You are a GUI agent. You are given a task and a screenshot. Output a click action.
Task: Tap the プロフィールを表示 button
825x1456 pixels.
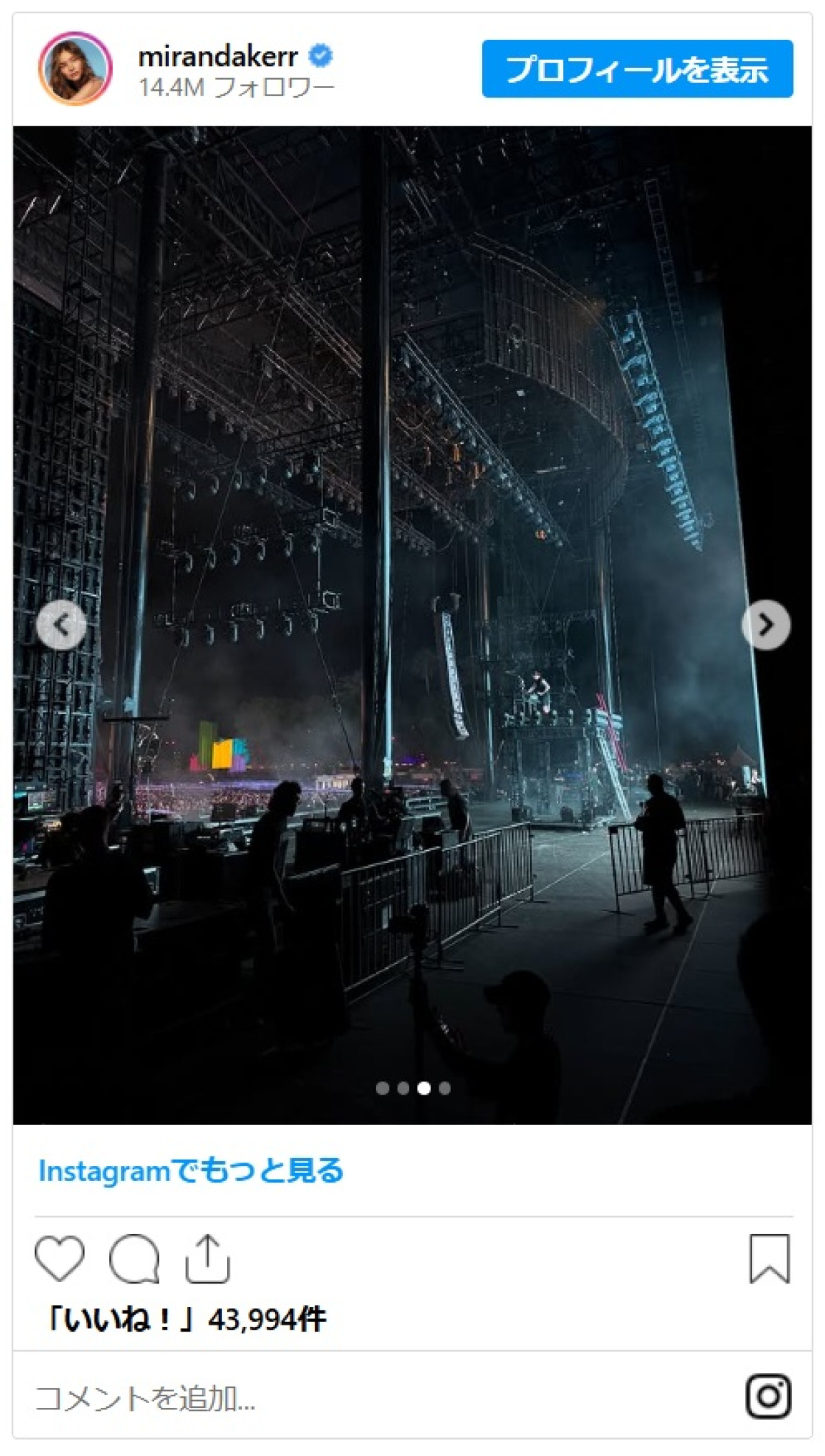(x=637, y=69)
